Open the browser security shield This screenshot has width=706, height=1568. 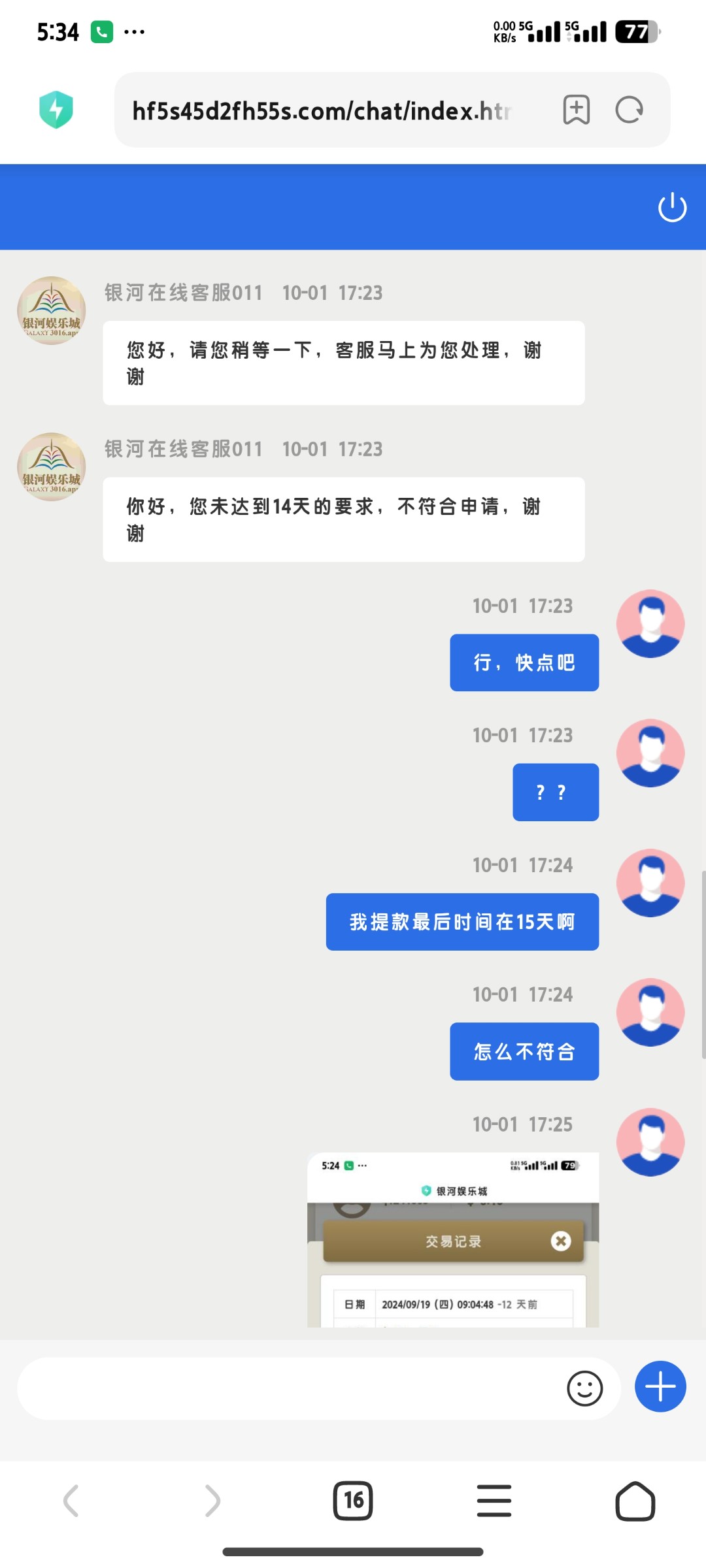(56, 110)
